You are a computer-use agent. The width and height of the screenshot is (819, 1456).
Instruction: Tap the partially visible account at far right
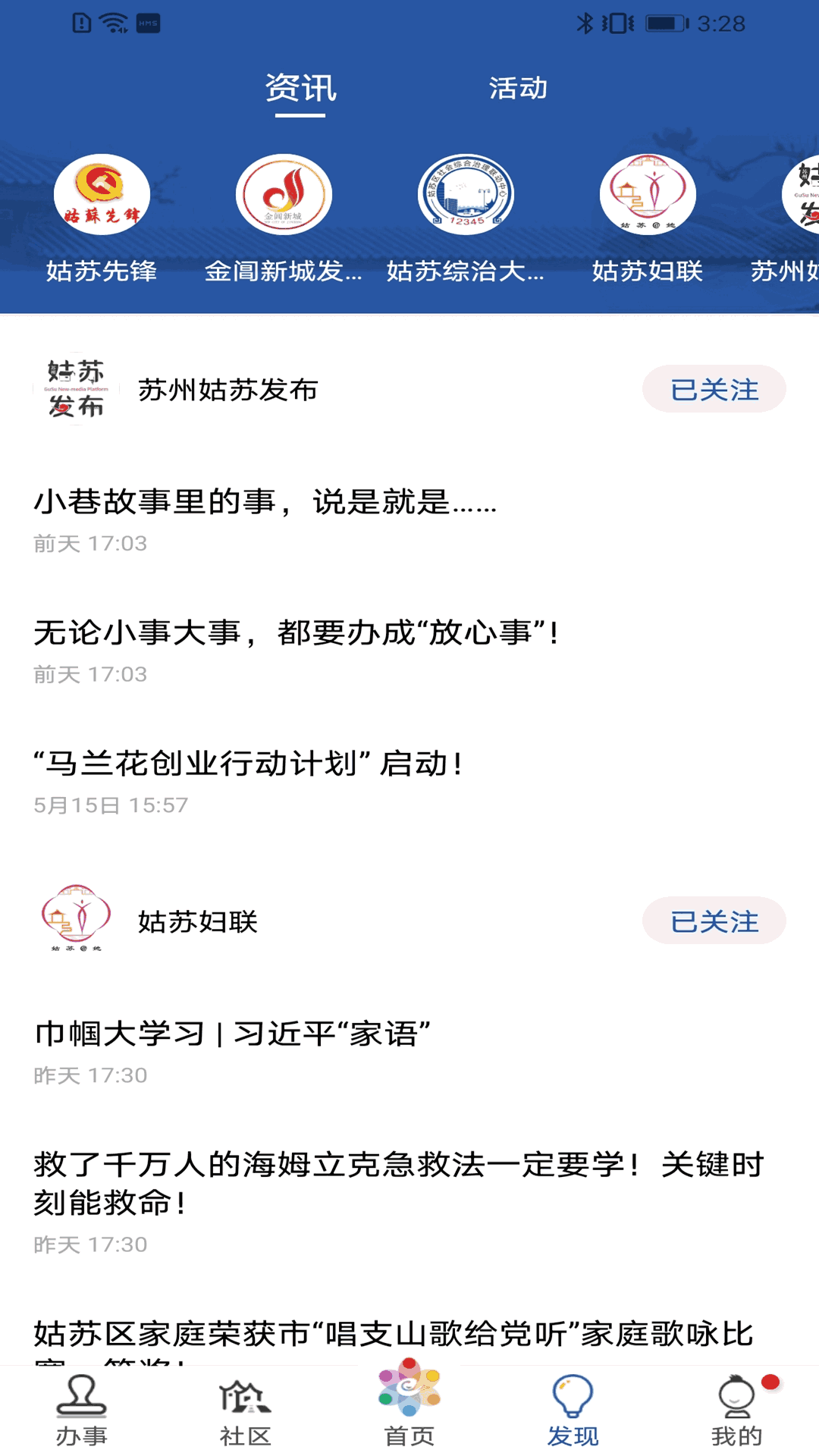tap(804, 194)
